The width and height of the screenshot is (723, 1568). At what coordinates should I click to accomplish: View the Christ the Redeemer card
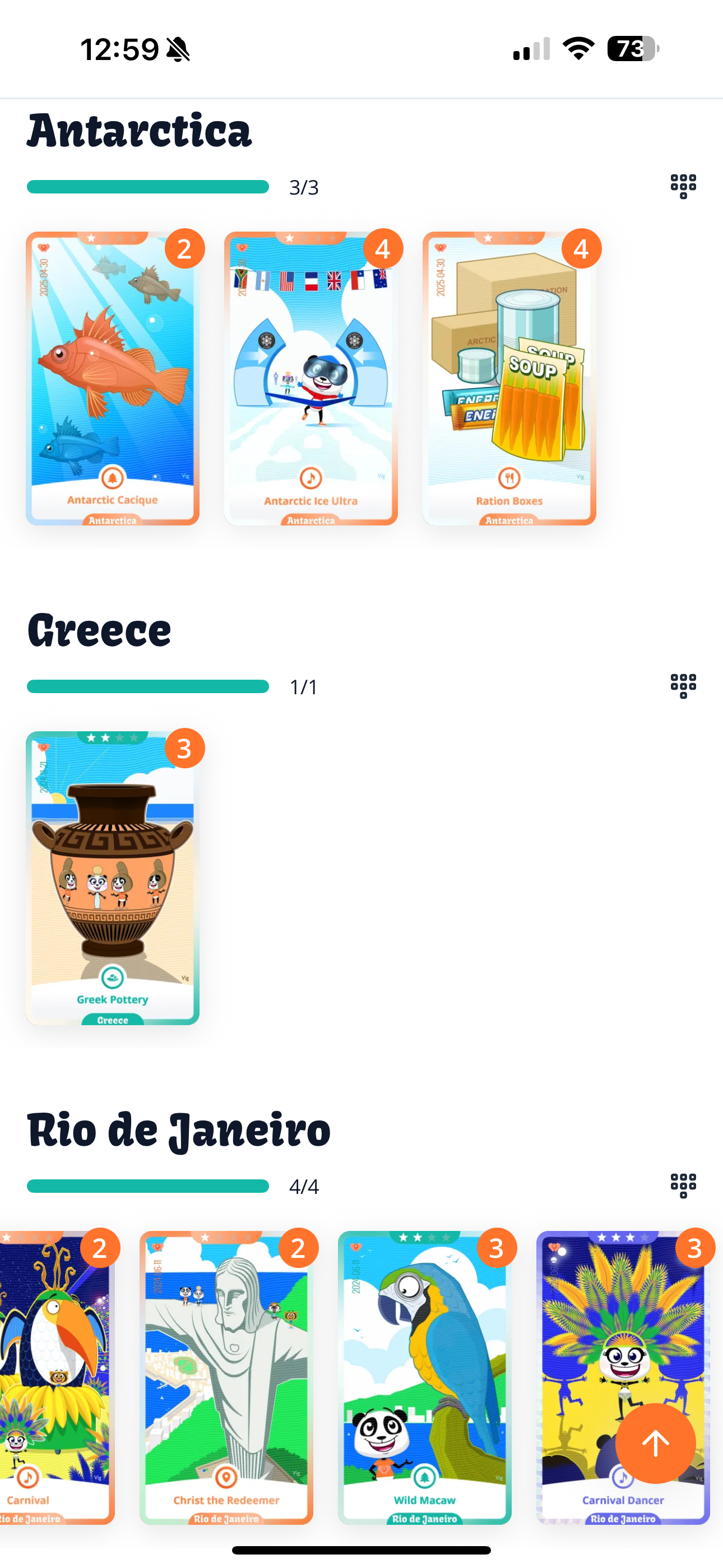point(226,1377)
